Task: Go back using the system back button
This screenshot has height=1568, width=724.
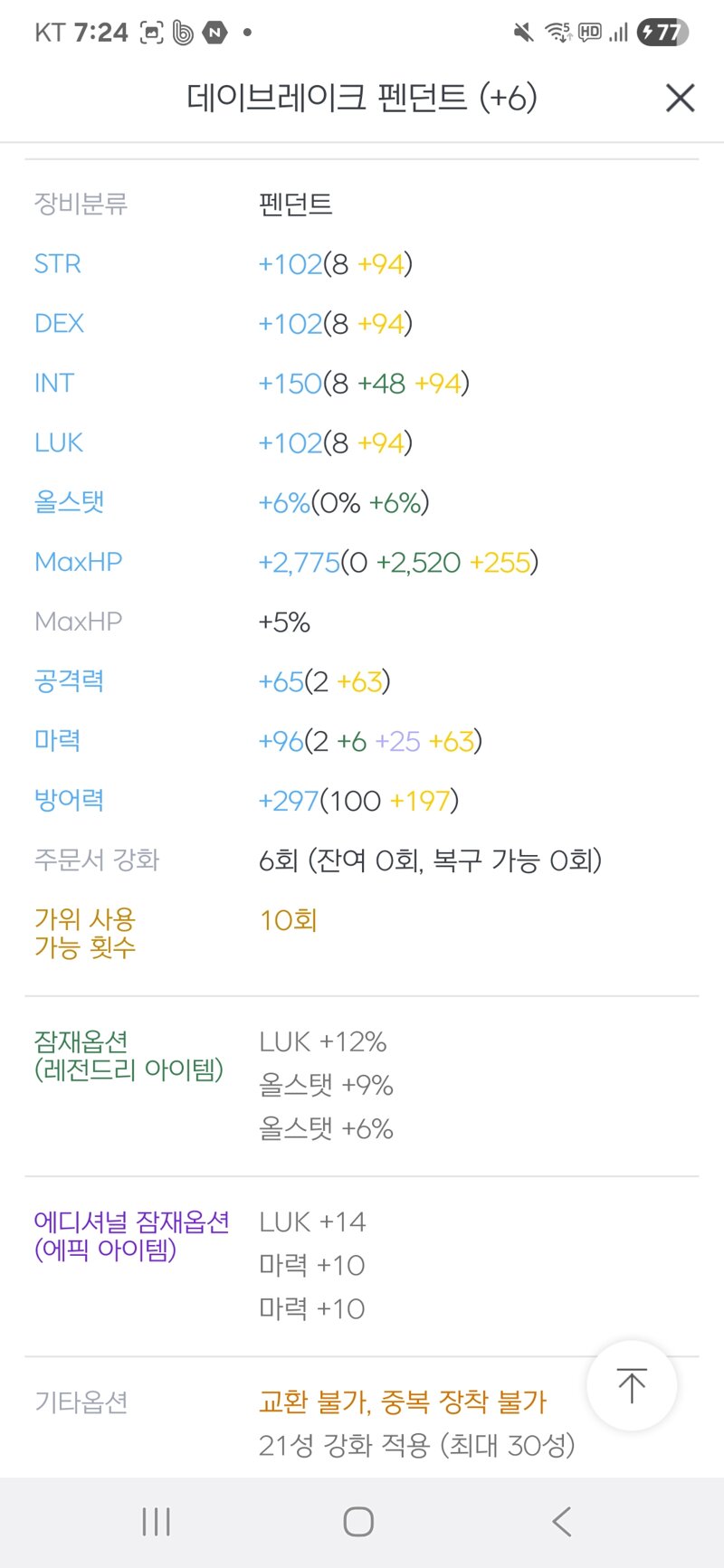Action: (x=562, y=1522)
